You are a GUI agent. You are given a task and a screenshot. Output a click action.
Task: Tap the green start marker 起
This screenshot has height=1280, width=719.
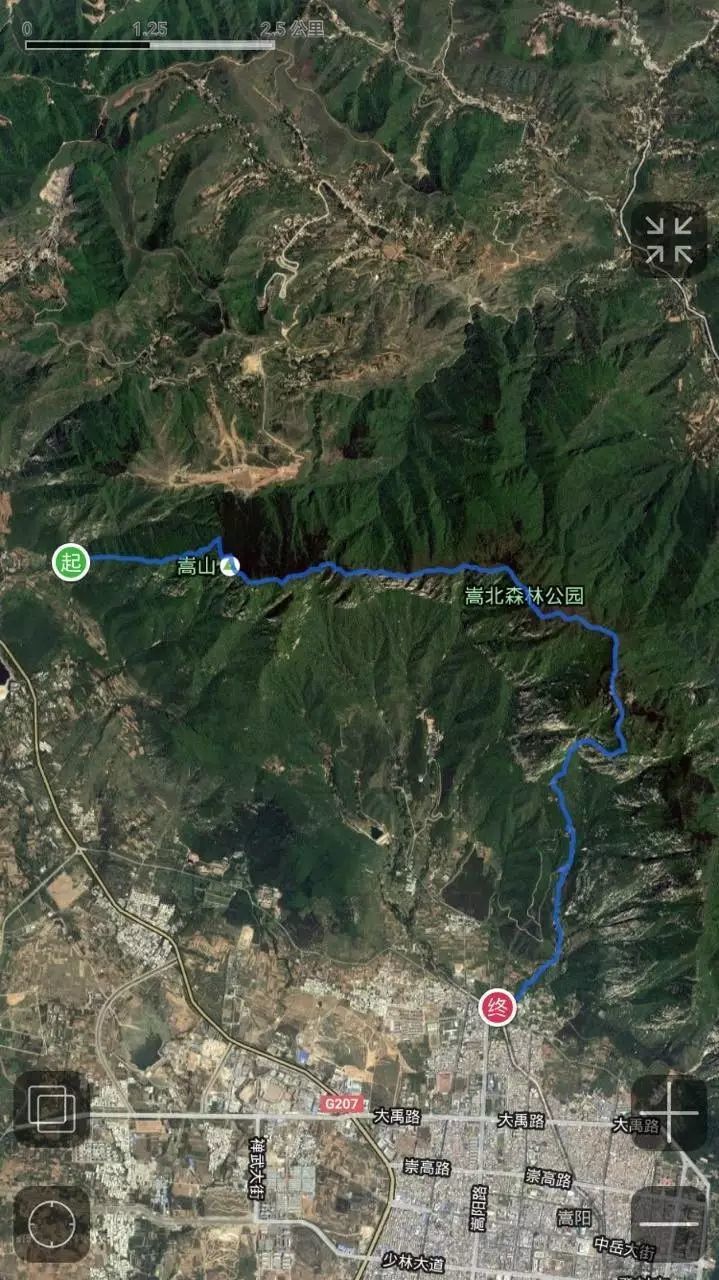point(71,561)
